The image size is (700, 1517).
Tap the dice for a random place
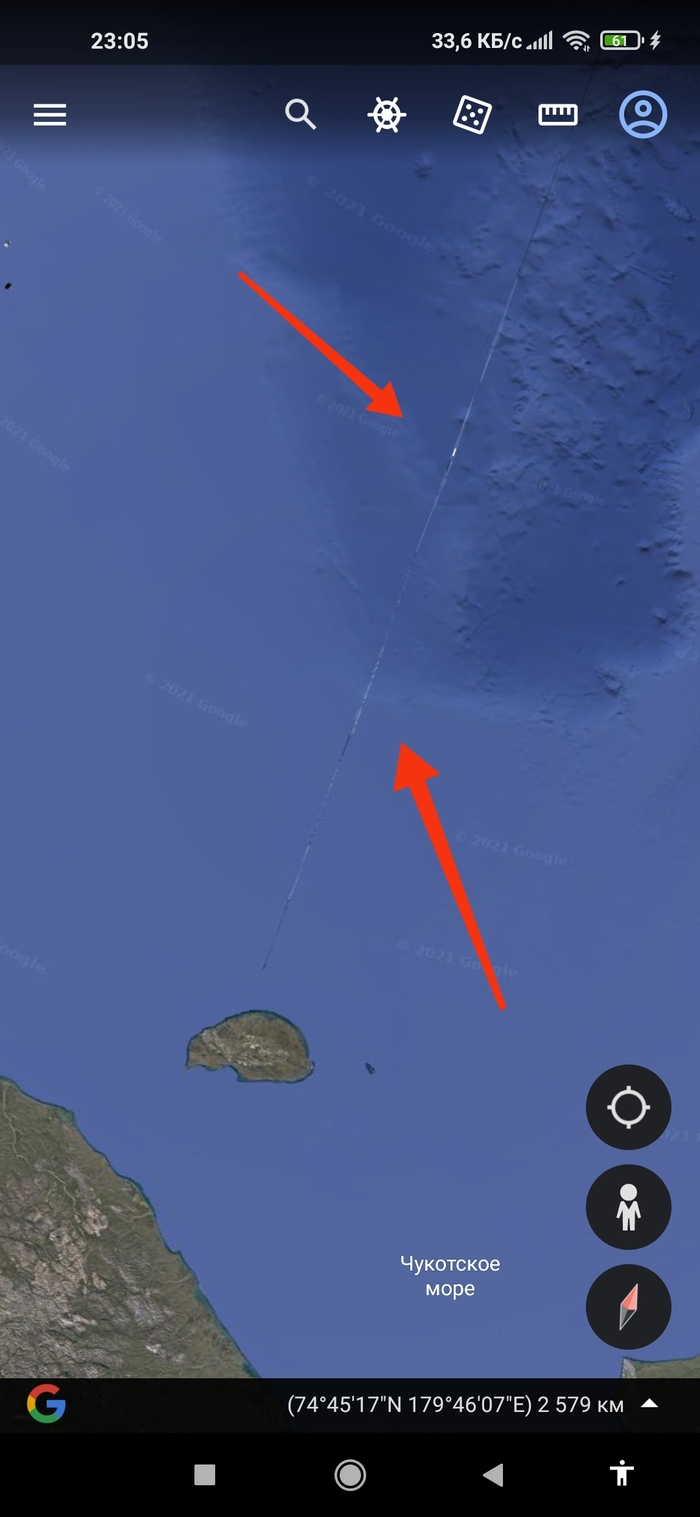click(x=472, y=115)
